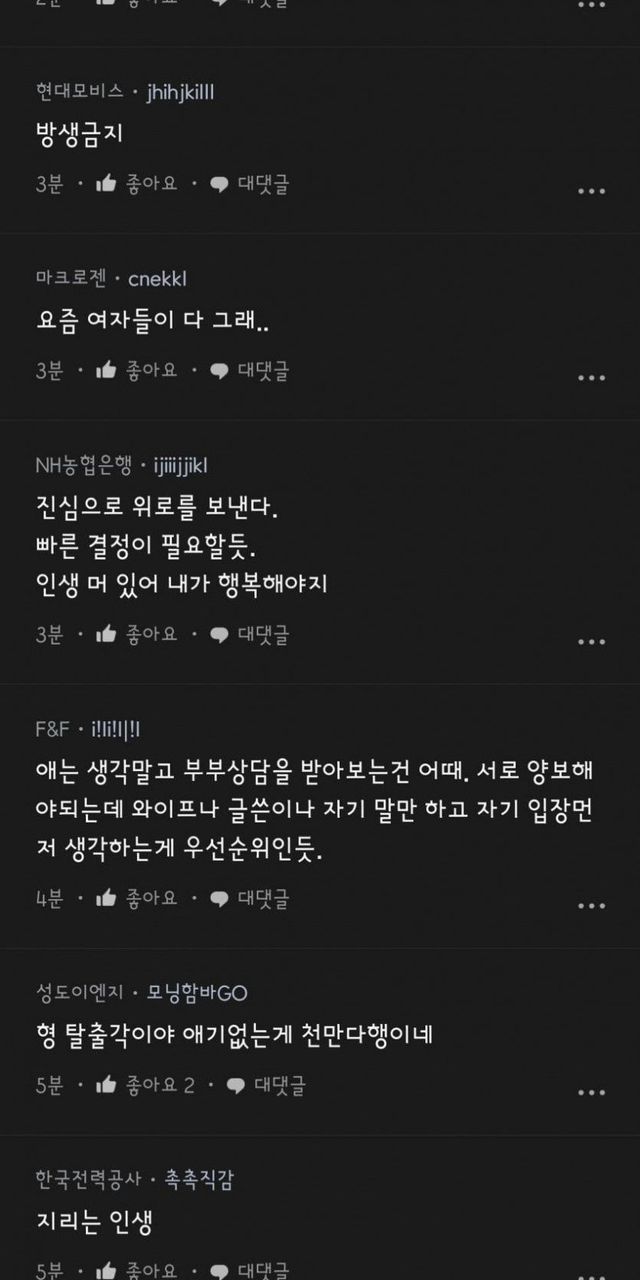Open overflow menu on 성도이엔지 comment
The width and height of the screenshot is (640, 1280).
coord(591,1091)
